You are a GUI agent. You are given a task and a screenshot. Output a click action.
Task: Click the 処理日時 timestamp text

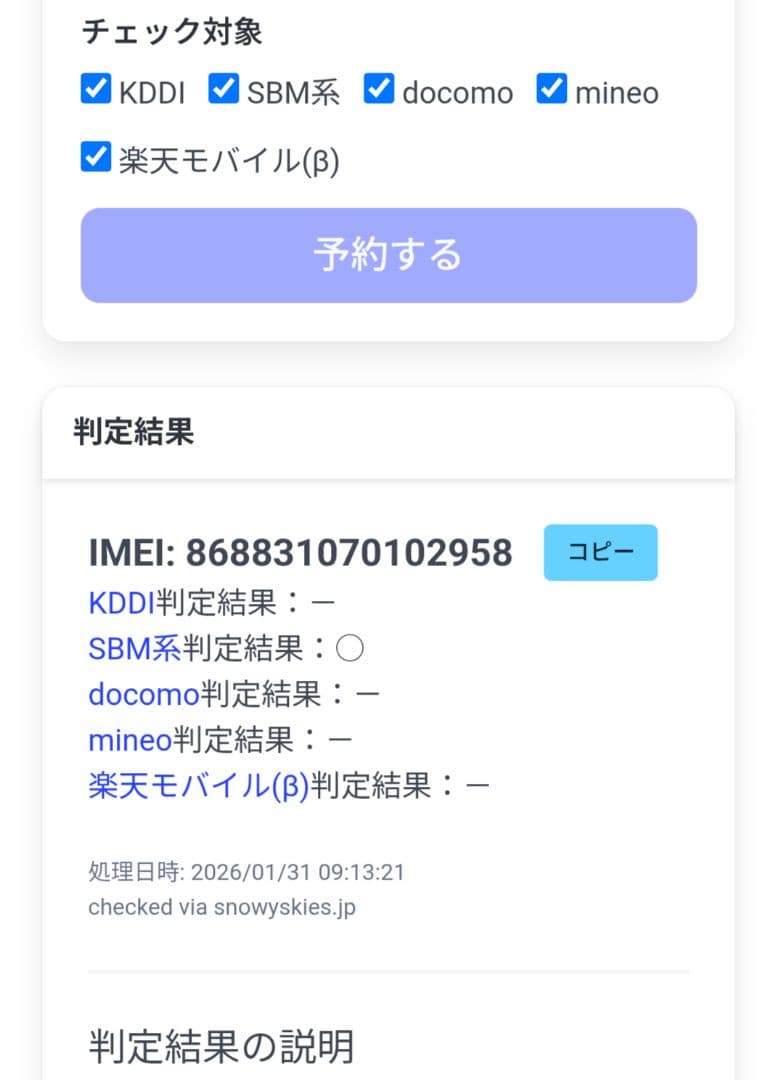[248, 871]
